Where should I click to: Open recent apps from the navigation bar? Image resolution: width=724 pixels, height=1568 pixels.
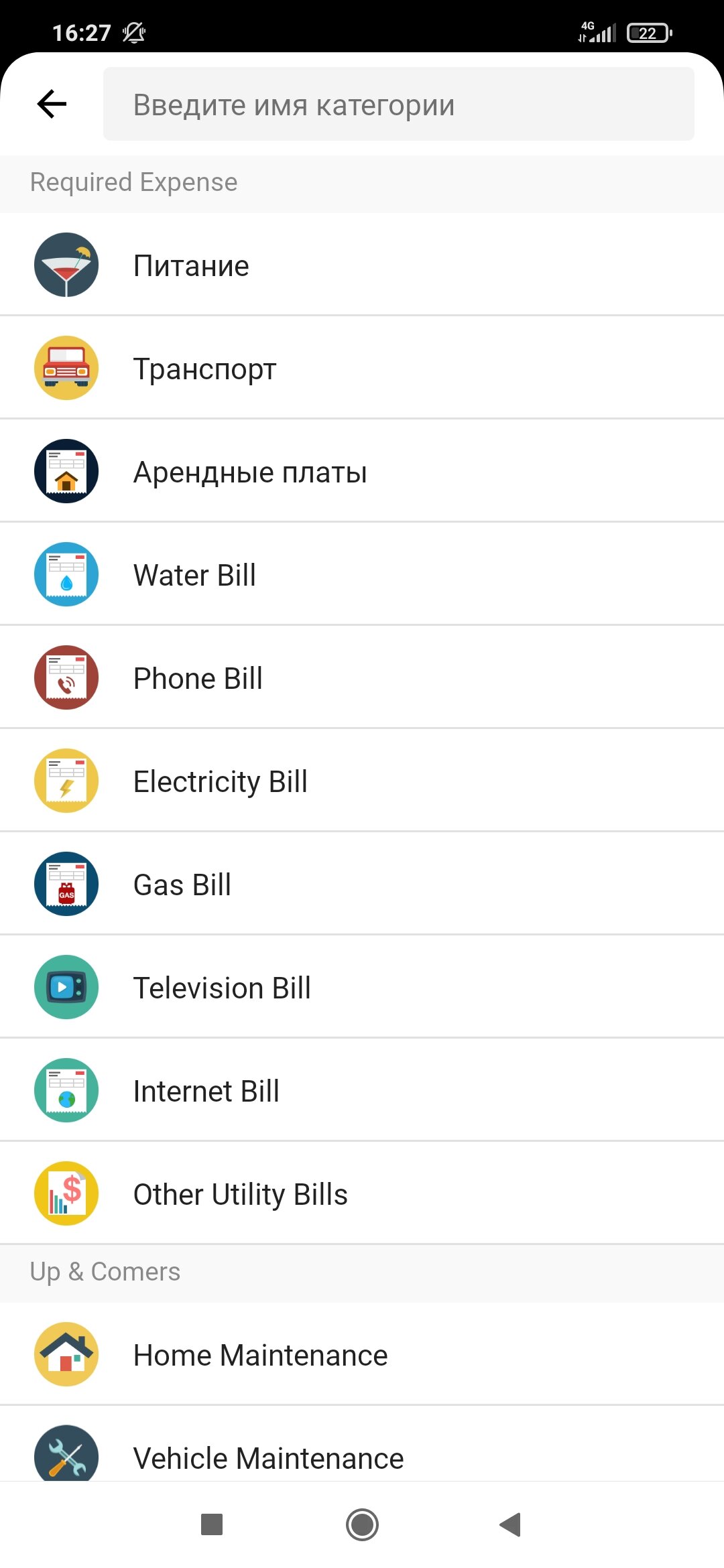click(212, 1525)
